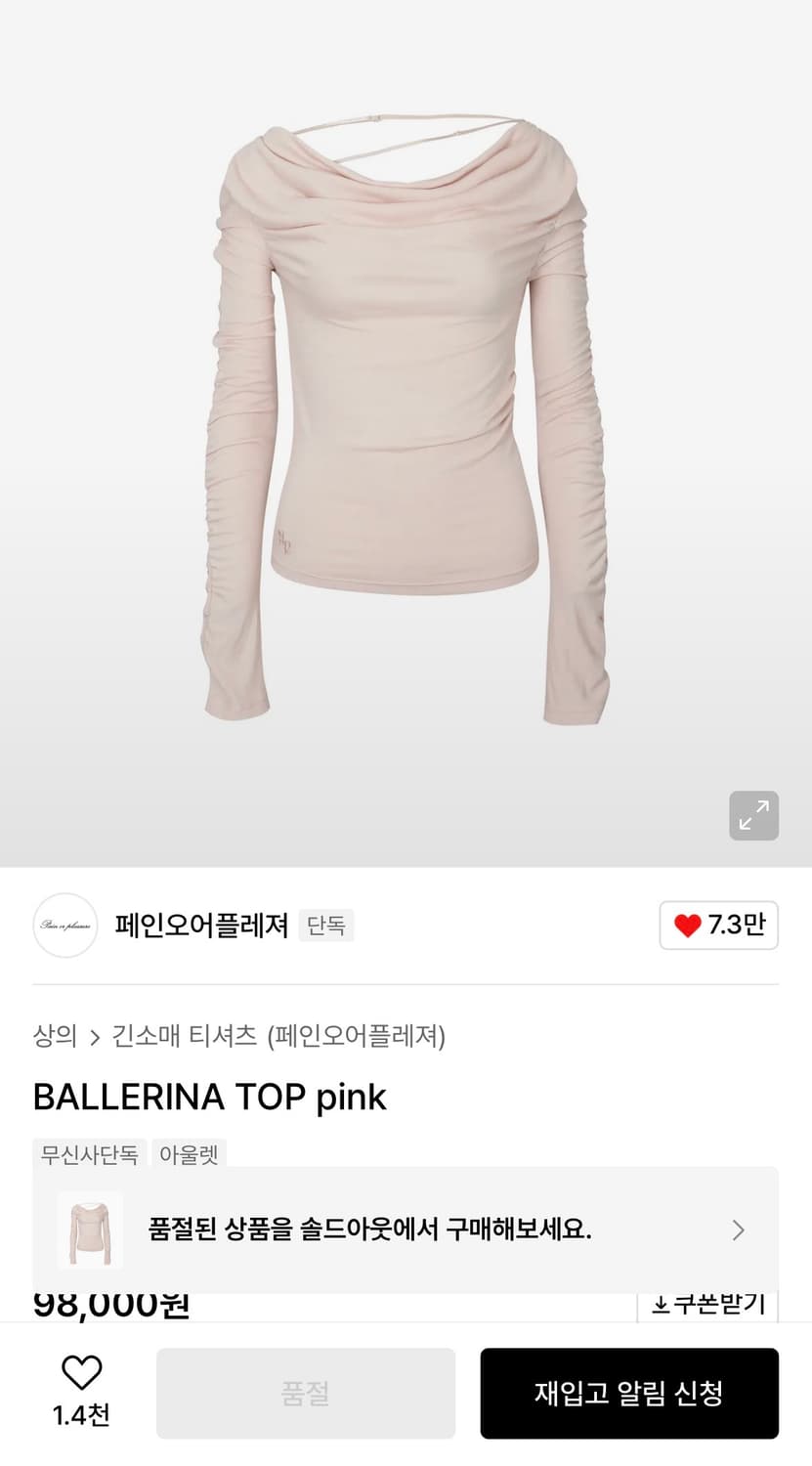This screenshot has width=812, height=1466.
Task: Navigate to the 상의 category
Action: pos(54,1037)
